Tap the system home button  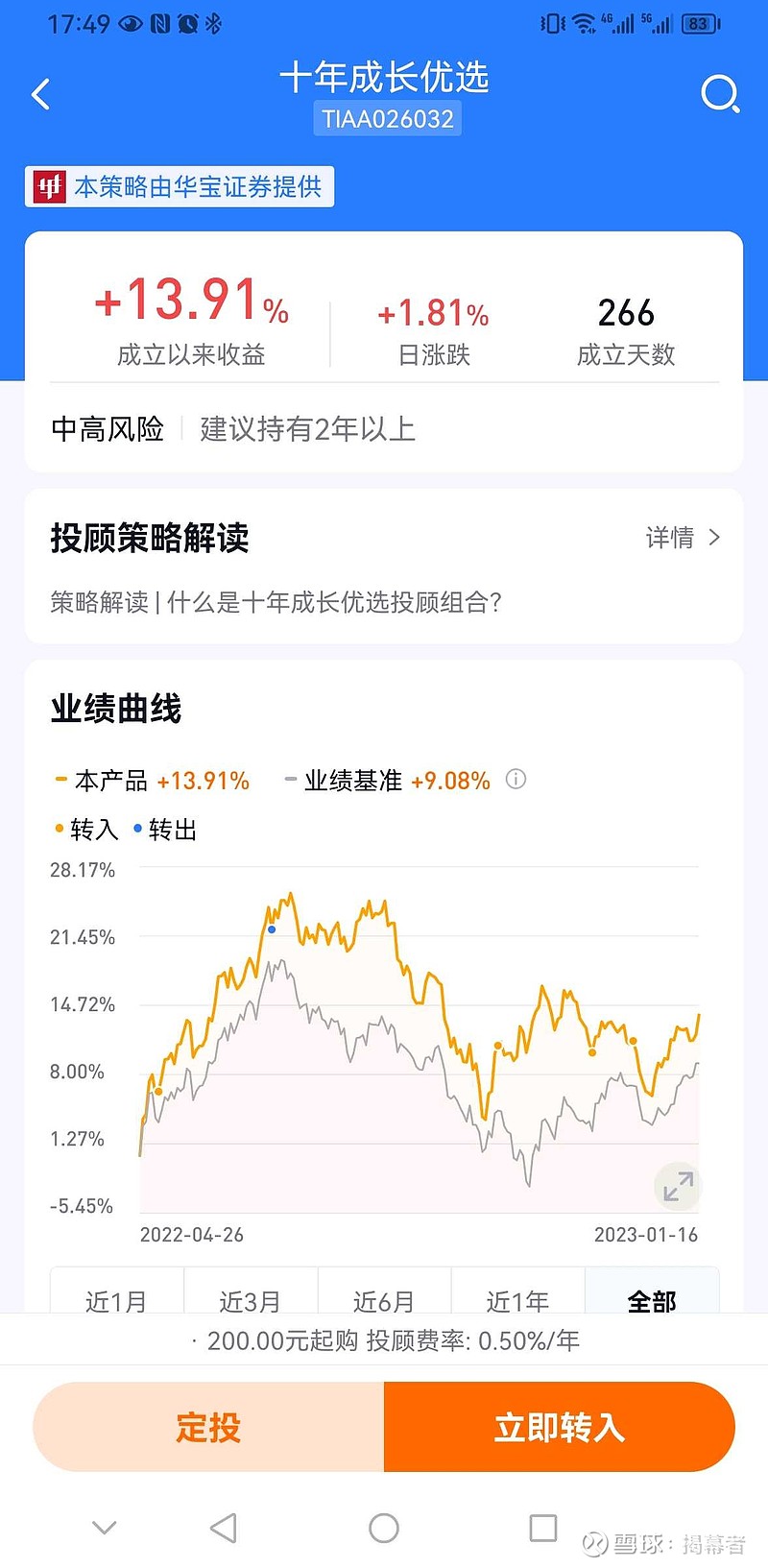coord(384,1528)
